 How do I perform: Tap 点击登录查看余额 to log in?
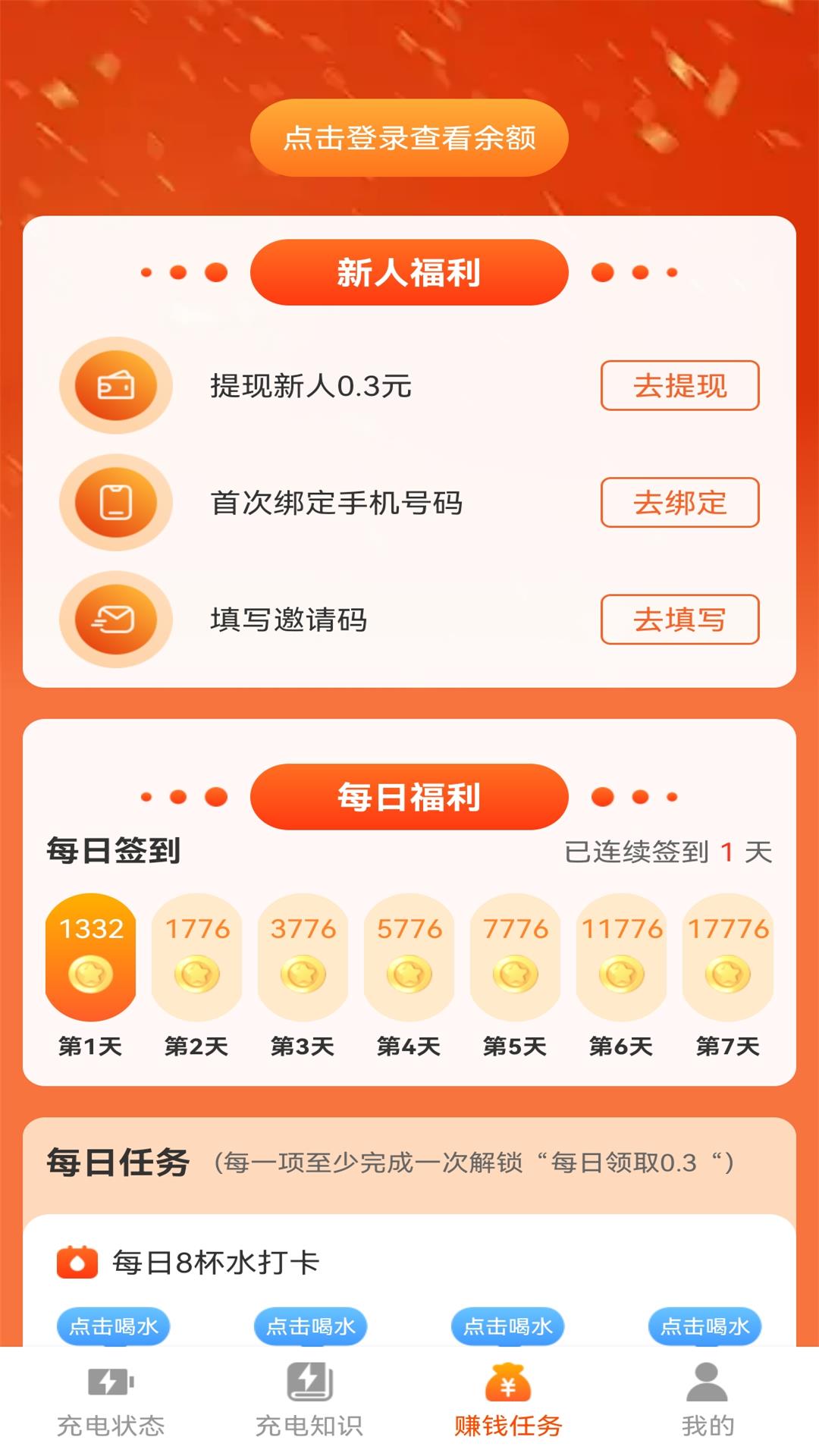pyautogui.click(x=409, y=138)
